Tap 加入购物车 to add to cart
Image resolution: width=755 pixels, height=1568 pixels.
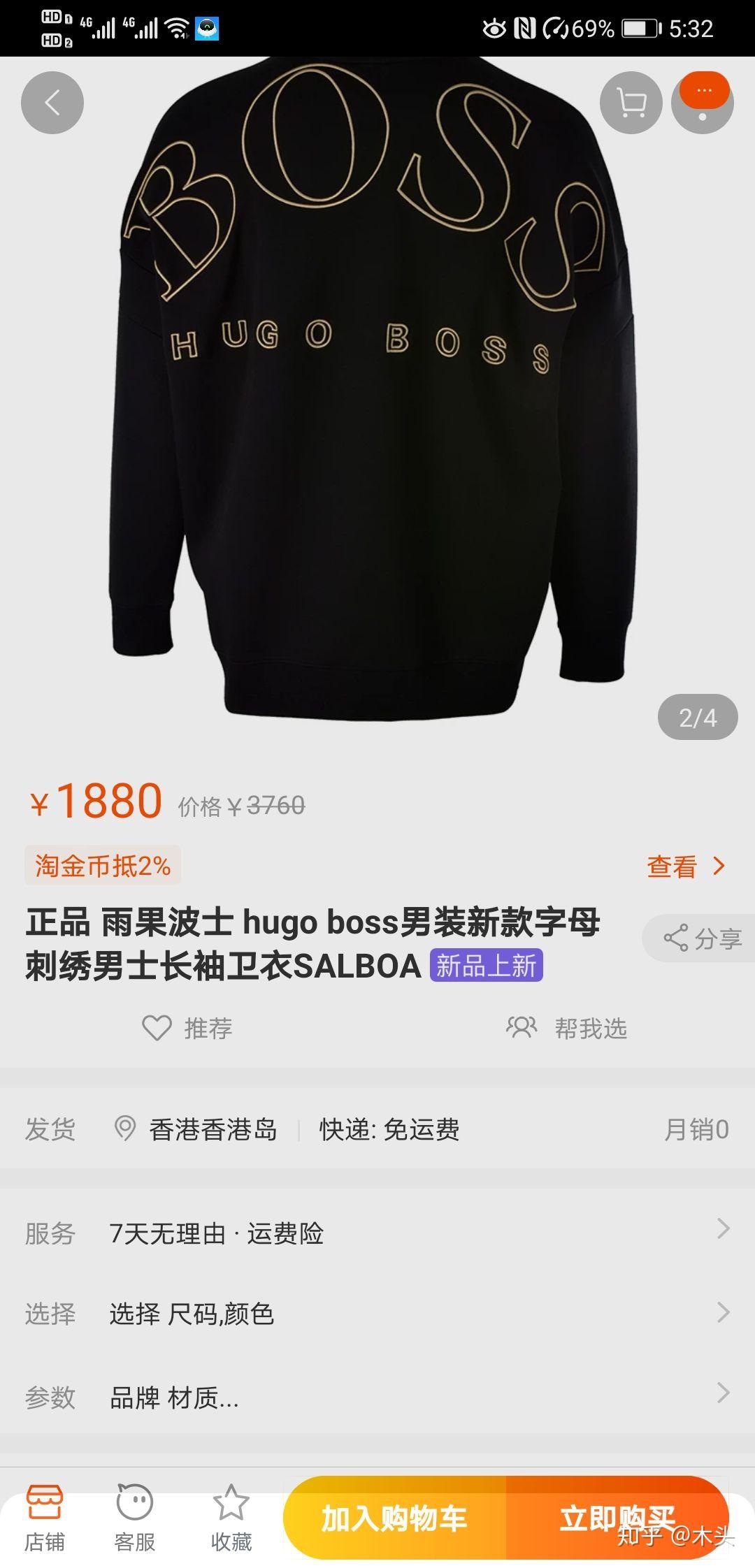[394, 1518]
